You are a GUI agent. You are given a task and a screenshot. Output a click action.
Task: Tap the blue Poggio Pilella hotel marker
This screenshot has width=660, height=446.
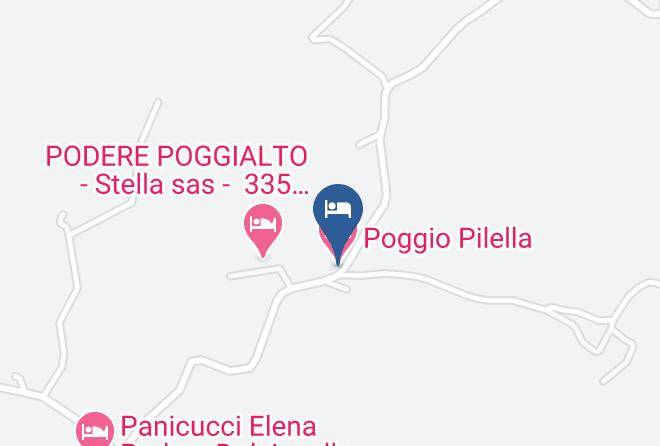coord(338,224)
